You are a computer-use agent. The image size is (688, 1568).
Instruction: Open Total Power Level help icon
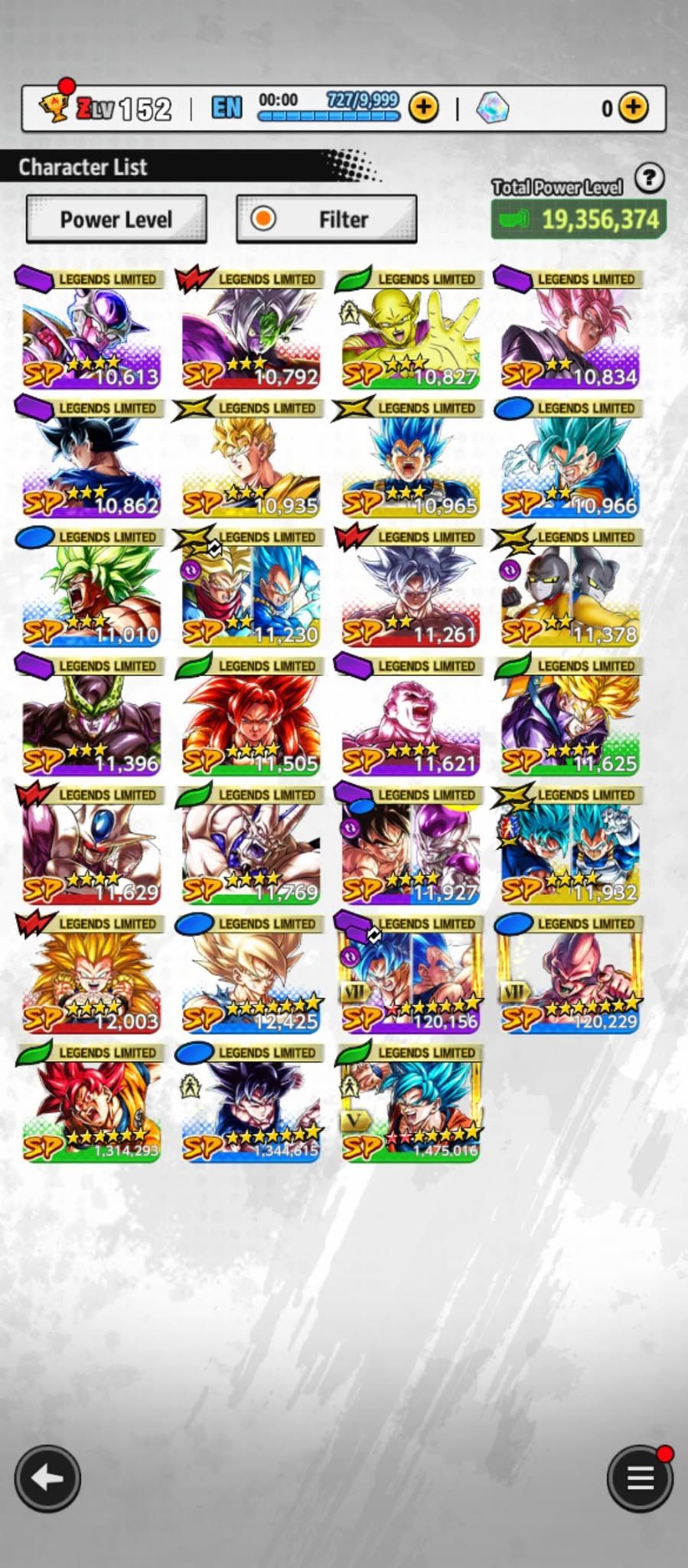click(x=649, y=178)
